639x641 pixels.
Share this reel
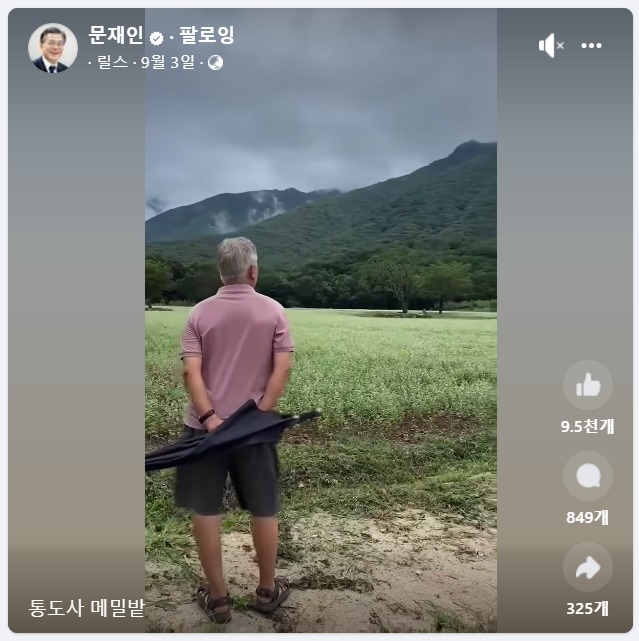point(588,567)
